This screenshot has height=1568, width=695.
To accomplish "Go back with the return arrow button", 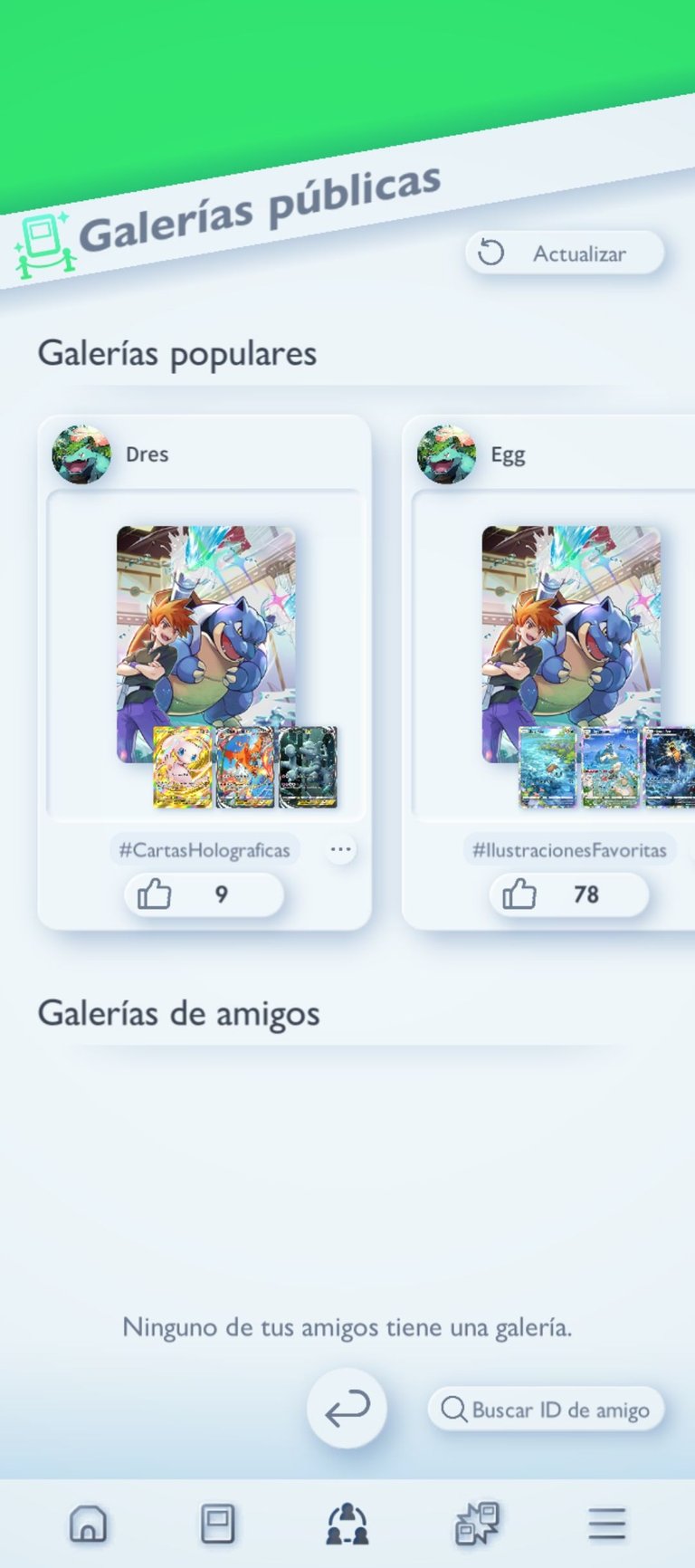I will coord(347,1408).
